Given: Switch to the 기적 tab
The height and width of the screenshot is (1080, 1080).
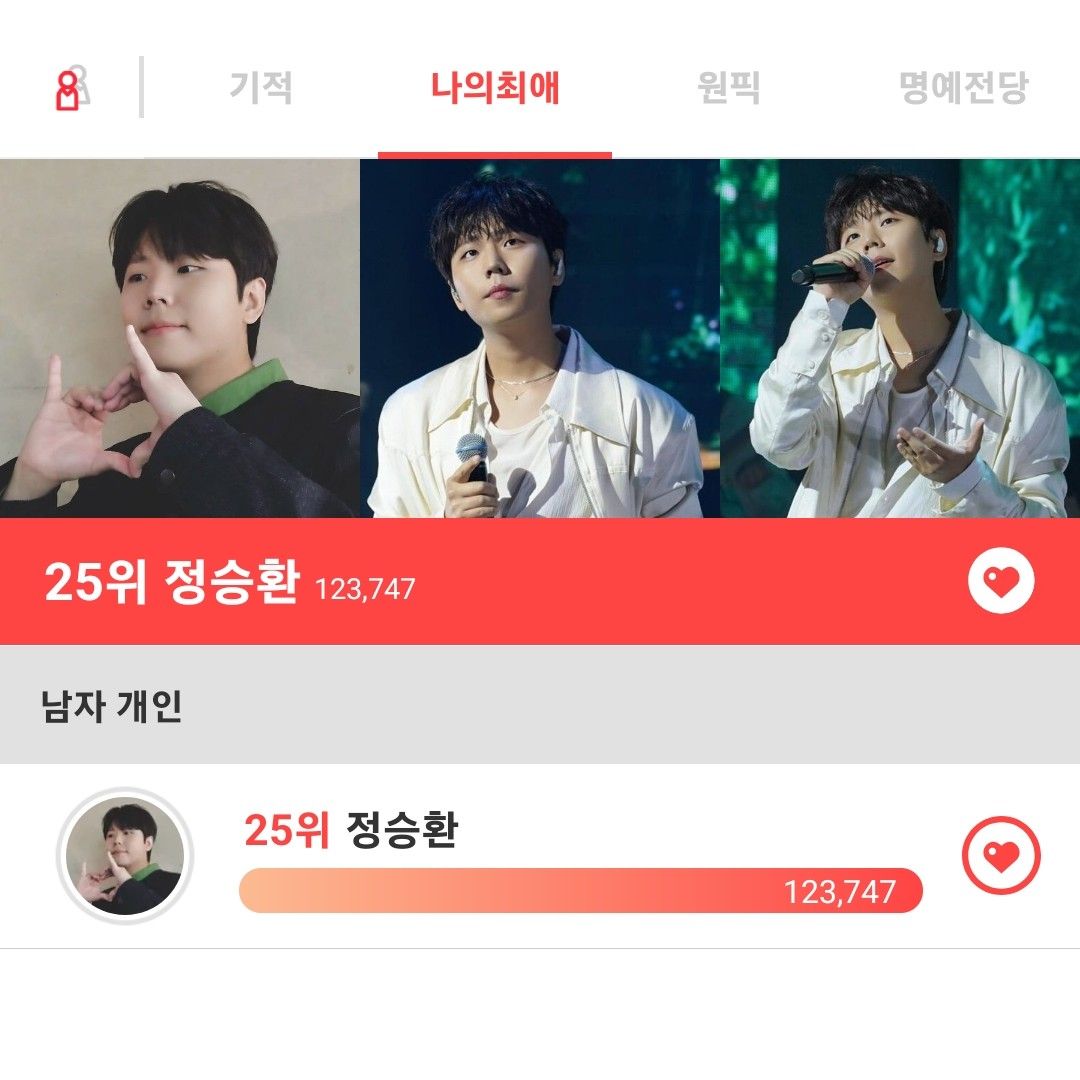Looking at the screenshot, I should [x=261, y=88].
